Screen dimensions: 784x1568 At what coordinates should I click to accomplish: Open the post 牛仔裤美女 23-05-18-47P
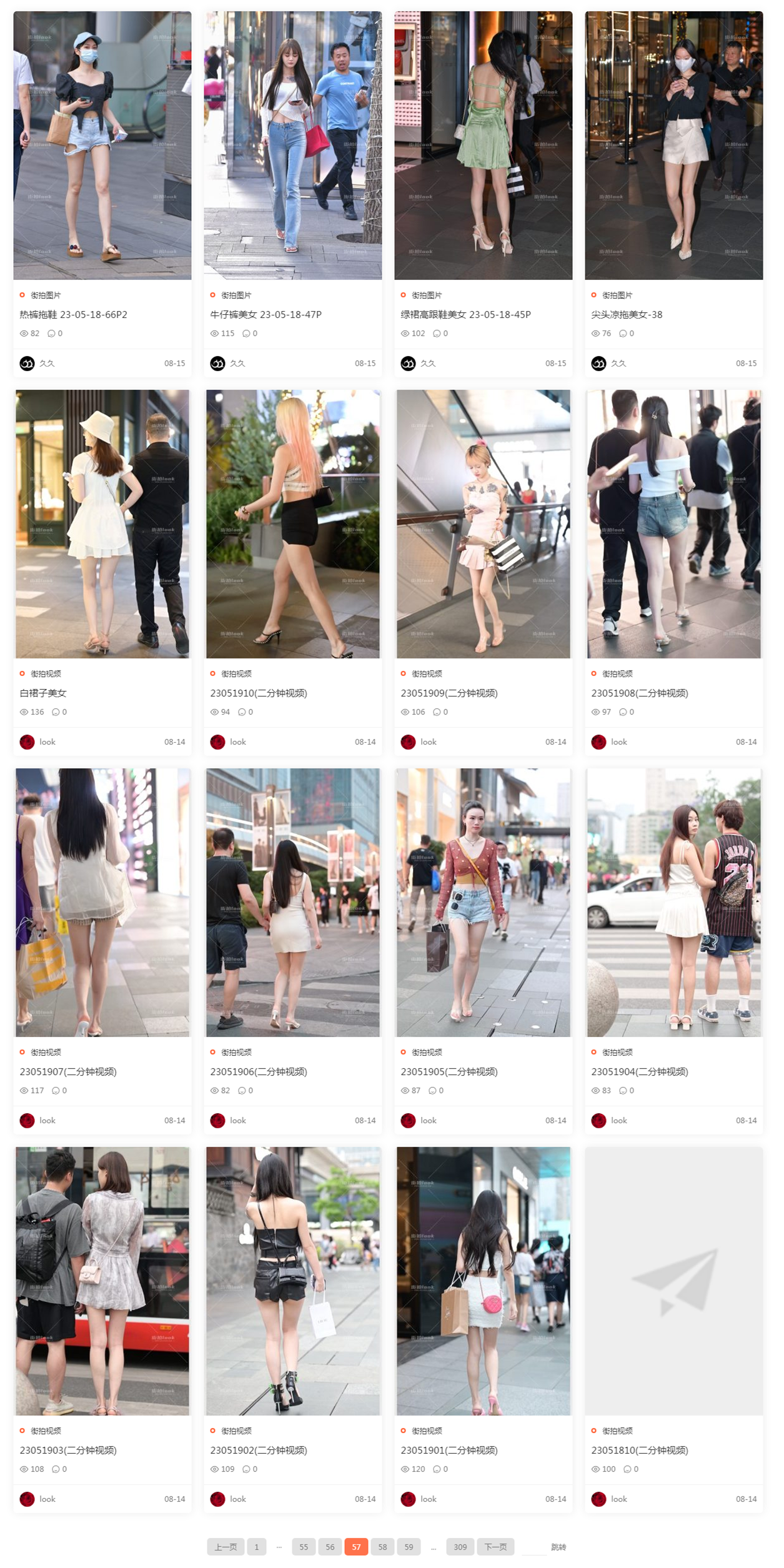265,314
